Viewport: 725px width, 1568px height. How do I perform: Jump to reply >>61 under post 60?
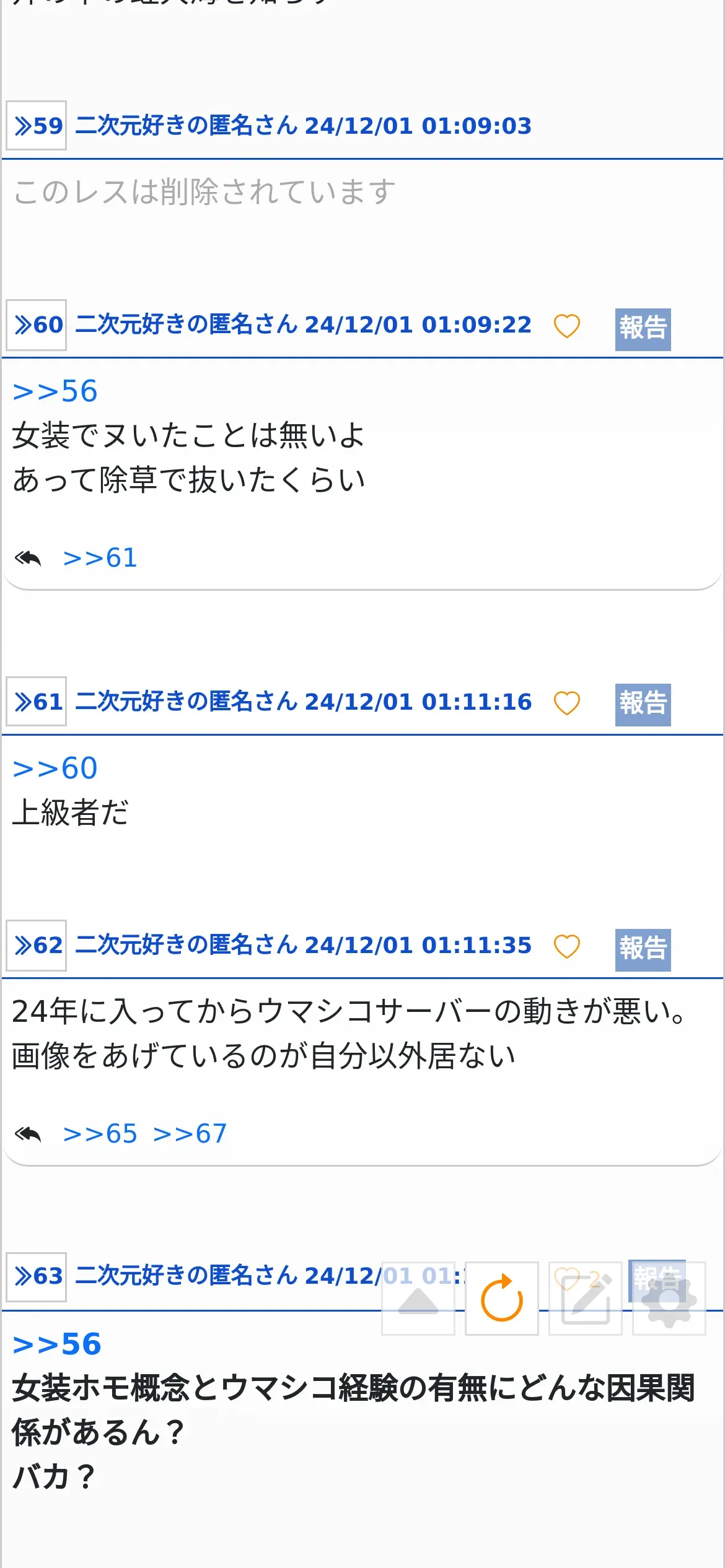click(x=100, y=558)
